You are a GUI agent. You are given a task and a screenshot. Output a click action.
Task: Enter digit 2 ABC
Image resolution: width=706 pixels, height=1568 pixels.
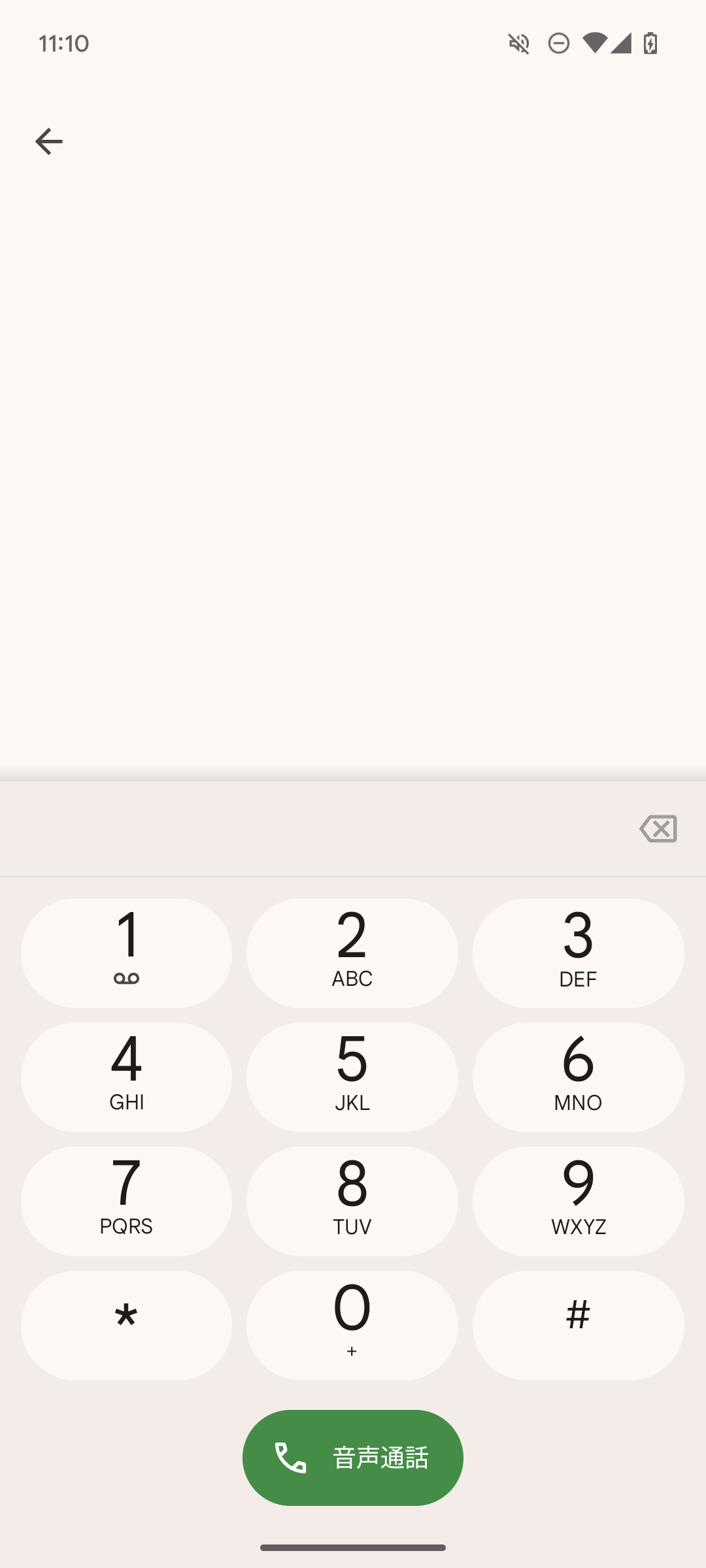coord(352,953)
